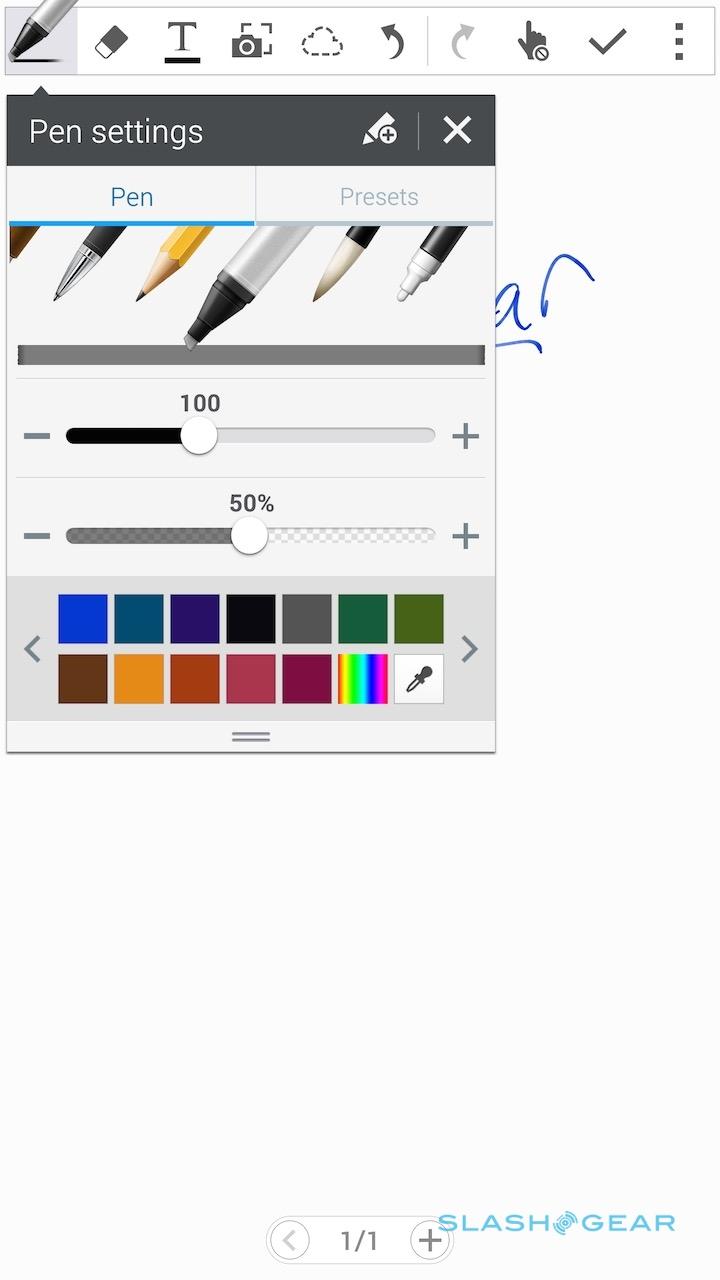Undo the last stroke
Screen dimensions: 720x1280
click(392, 42)
